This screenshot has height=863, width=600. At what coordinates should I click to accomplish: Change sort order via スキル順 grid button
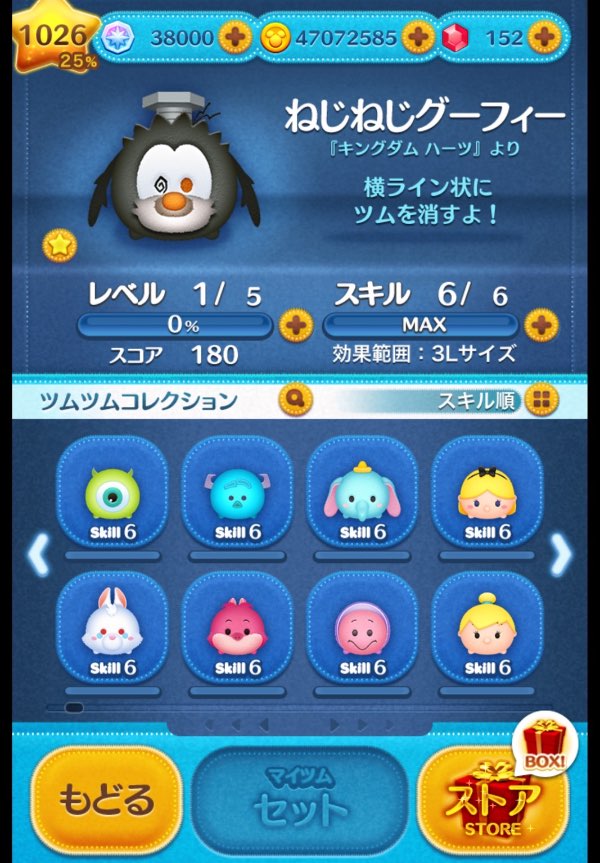click(x=541, y=401)
